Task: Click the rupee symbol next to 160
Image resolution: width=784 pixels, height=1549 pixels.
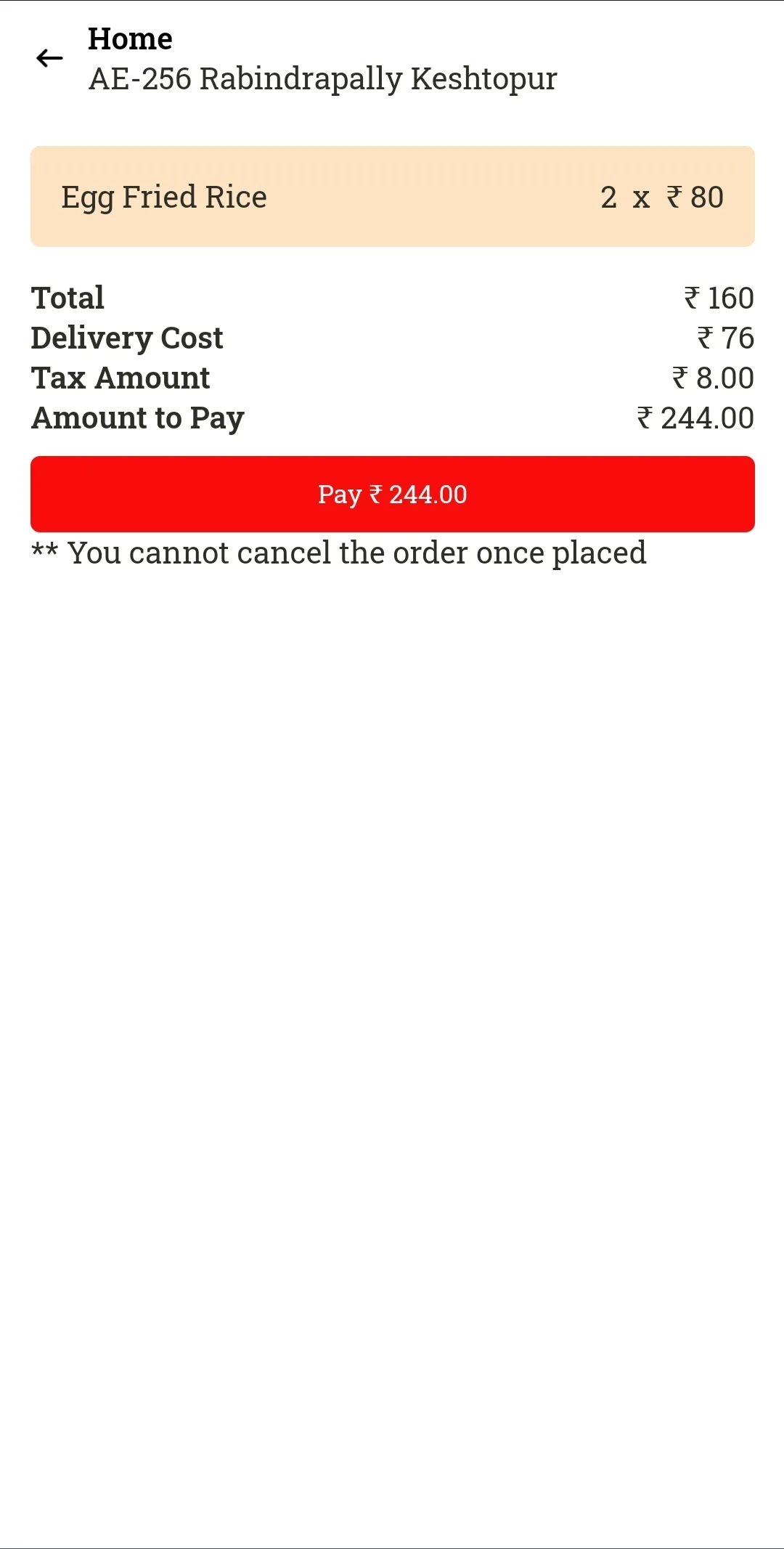Action: coord(690,297)
